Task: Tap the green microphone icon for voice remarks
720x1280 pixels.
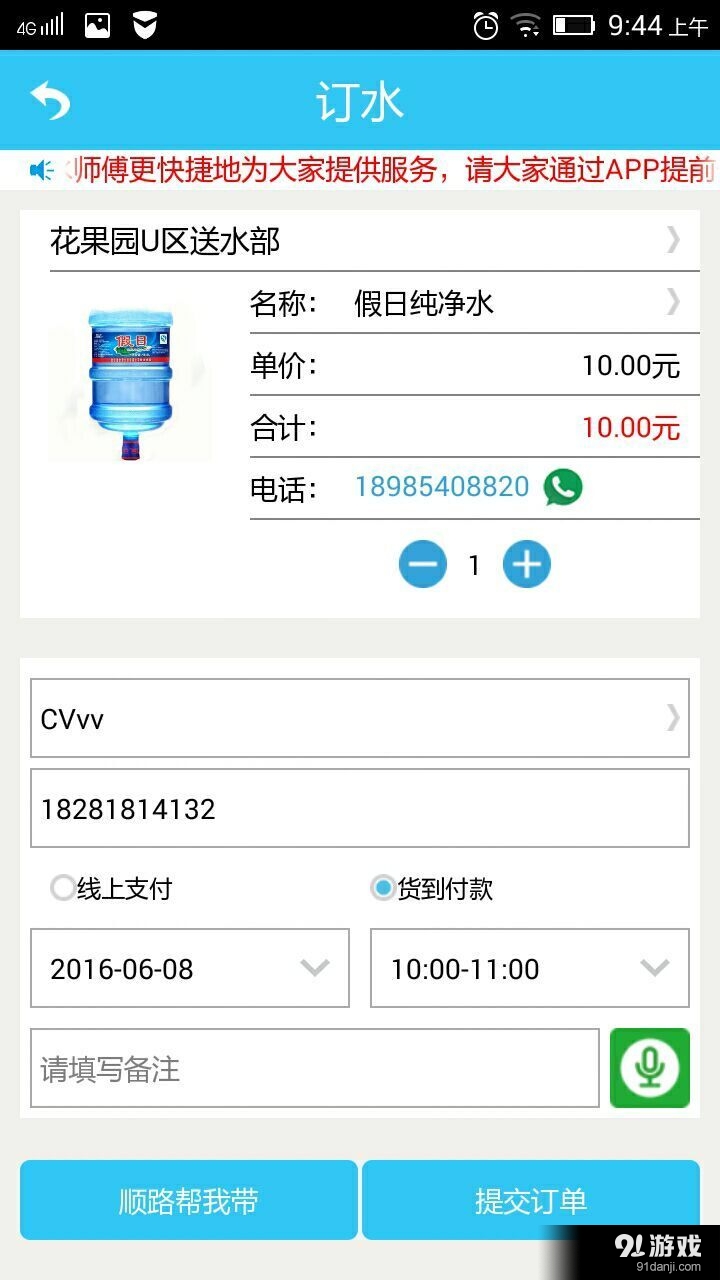Action: (649, 1068)
